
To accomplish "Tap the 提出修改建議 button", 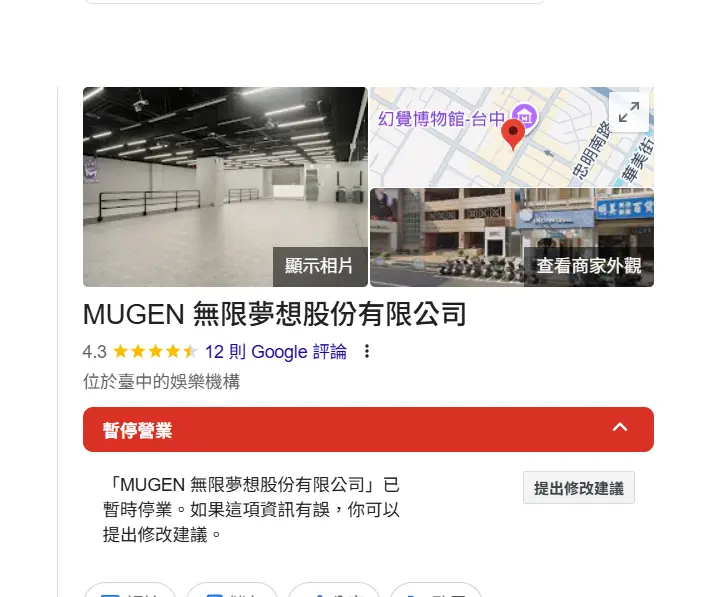I will [x=578, y=488].
